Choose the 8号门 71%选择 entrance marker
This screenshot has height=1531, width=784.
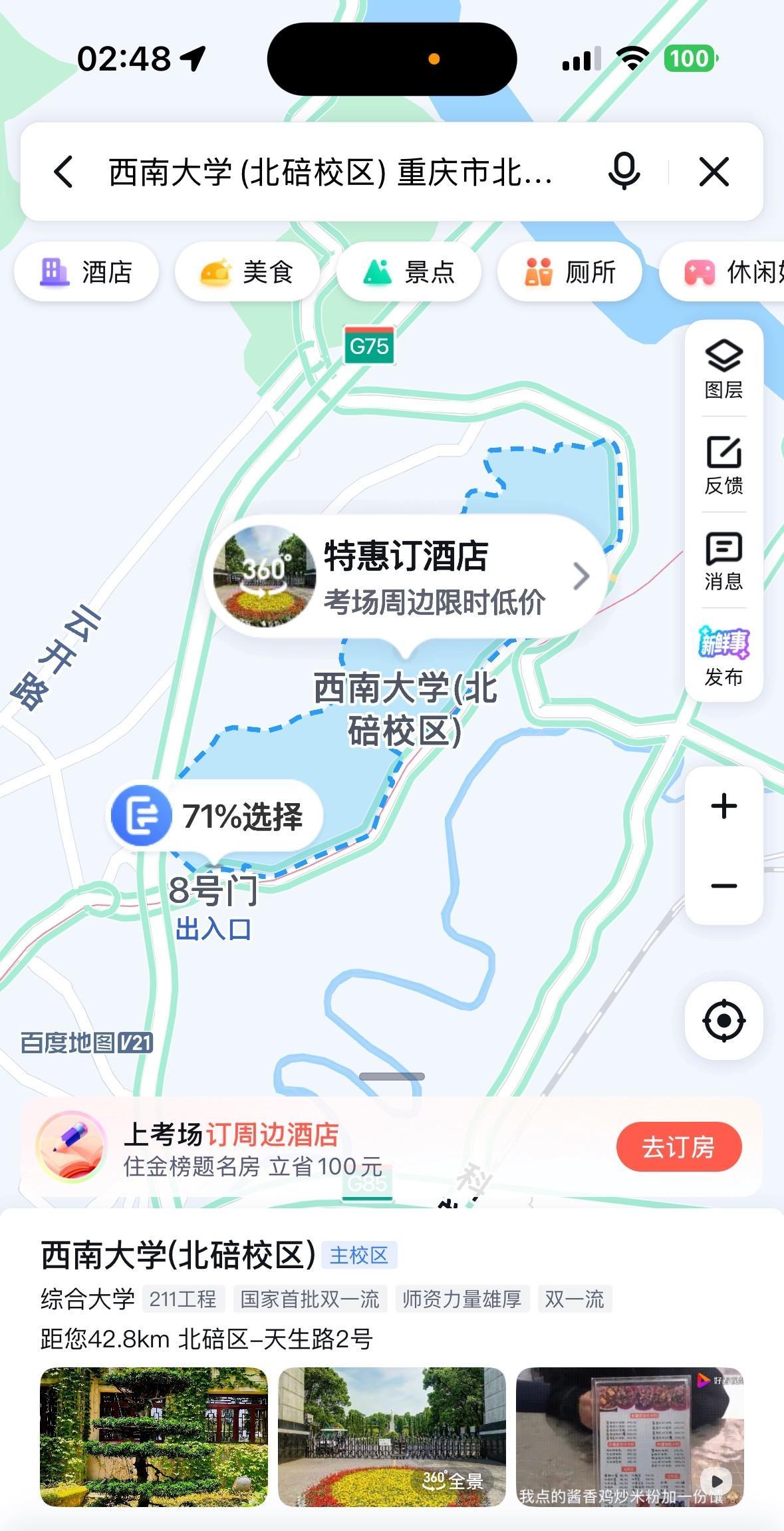(x=215, y=816)
